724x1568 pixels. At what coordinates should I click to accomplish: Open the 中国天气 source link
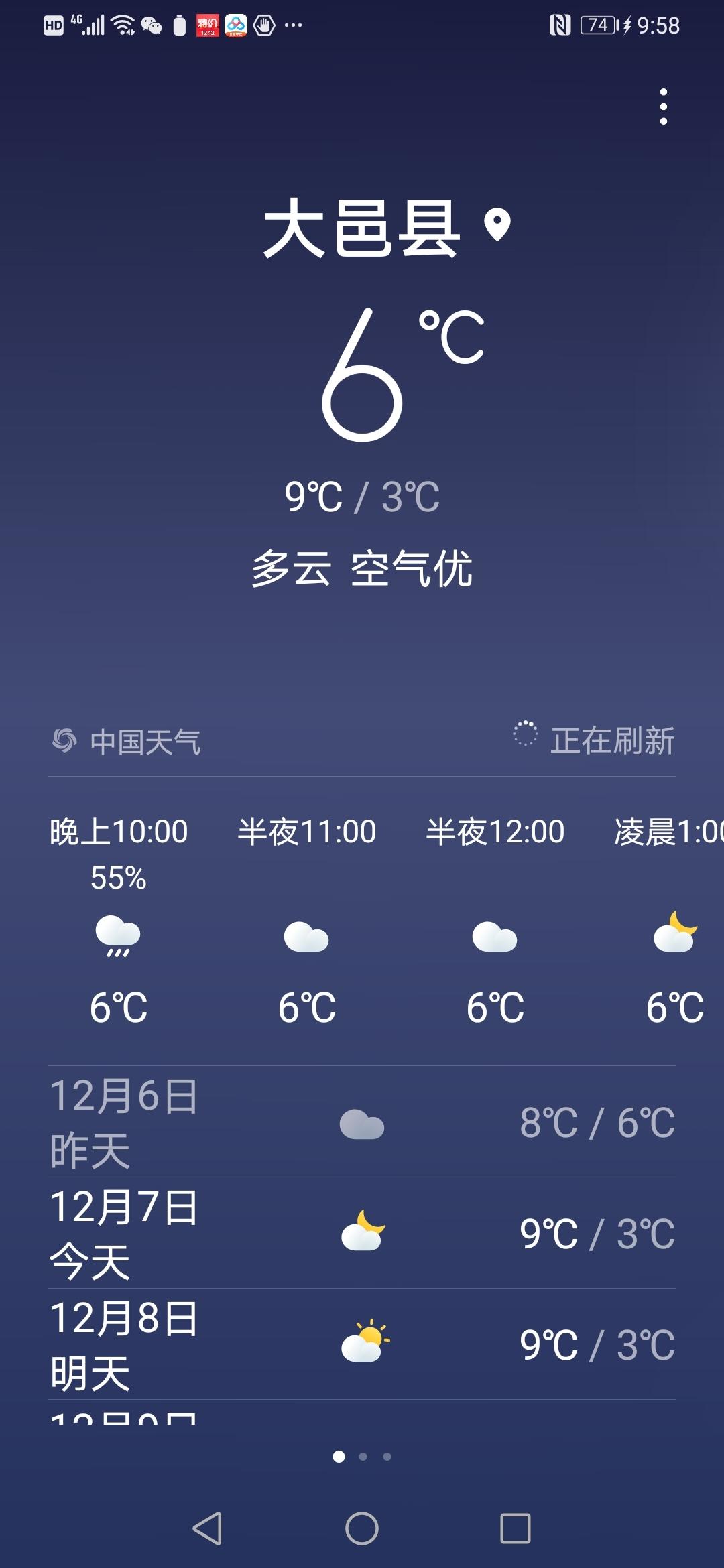coord(127,741)
